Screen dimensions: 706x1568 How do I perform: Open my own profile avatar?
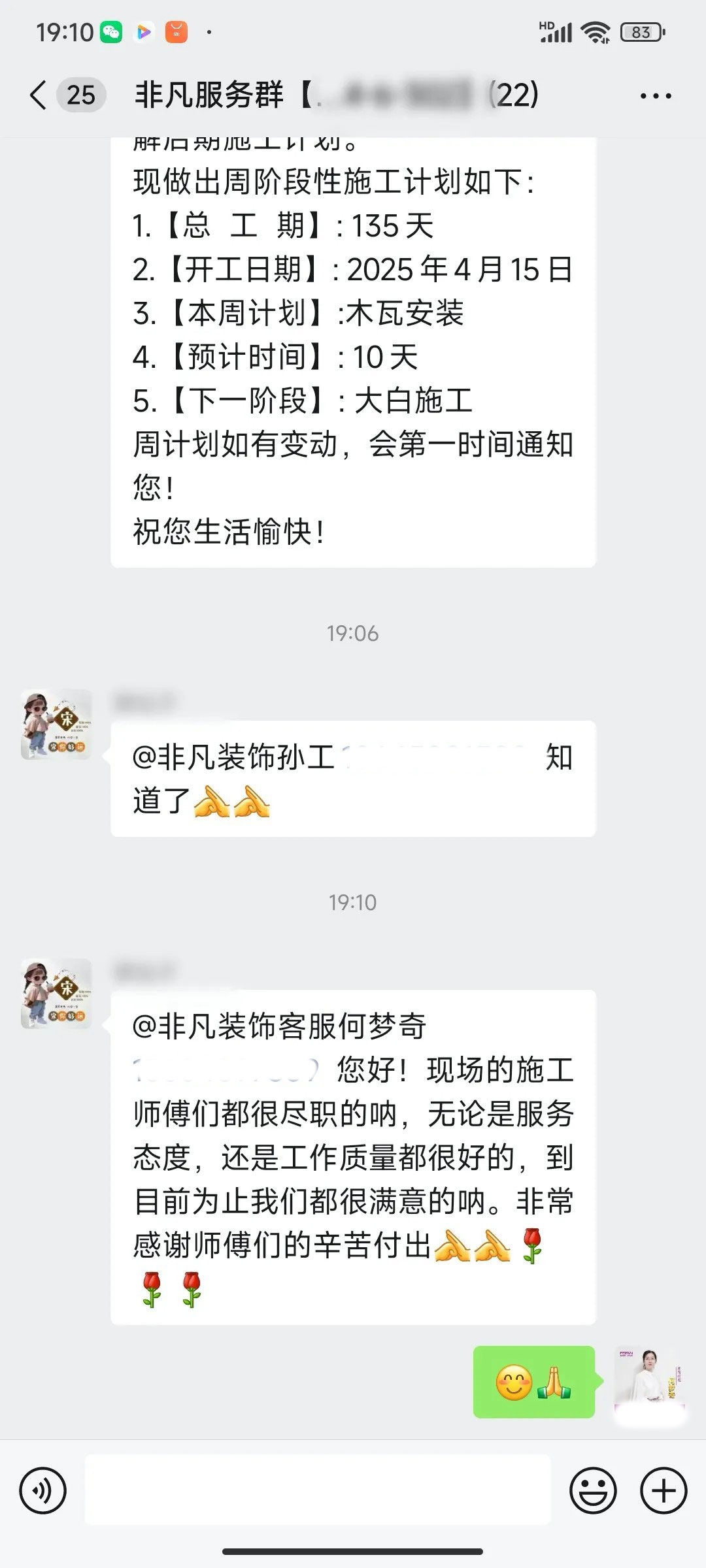click(x=648, y=1382)
